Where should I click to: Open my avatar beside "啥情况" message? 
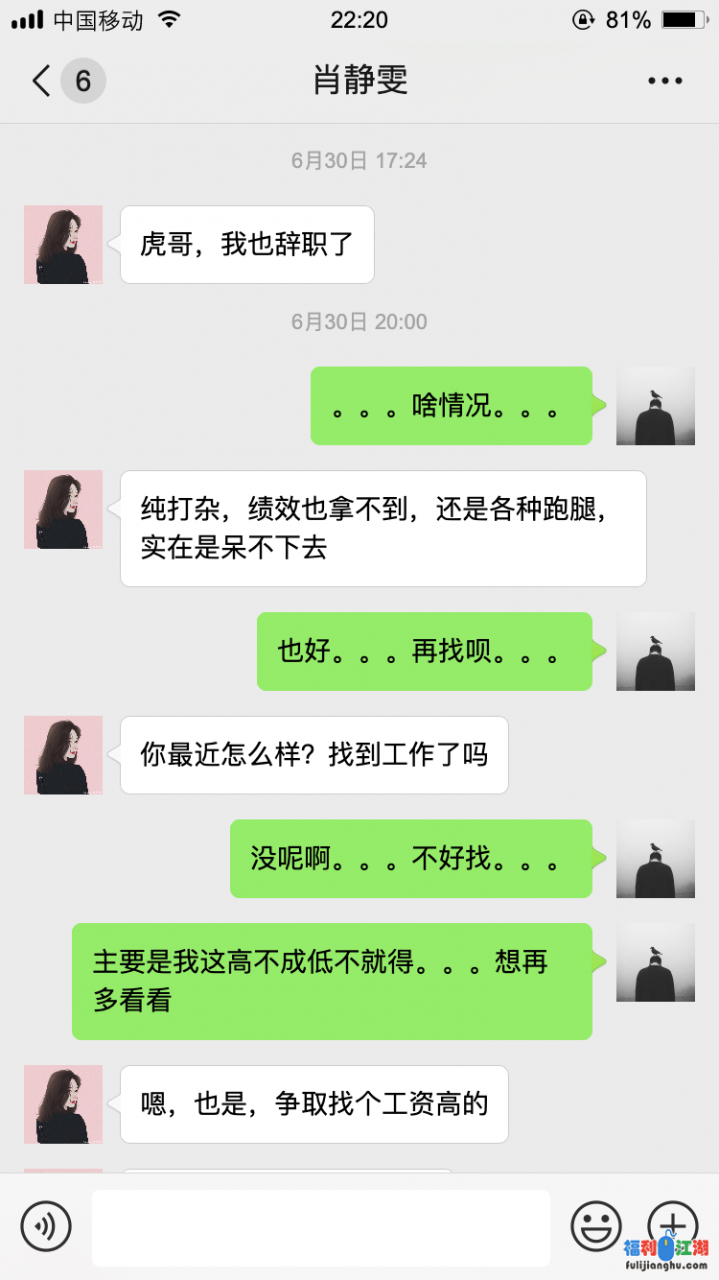point(655,406)
